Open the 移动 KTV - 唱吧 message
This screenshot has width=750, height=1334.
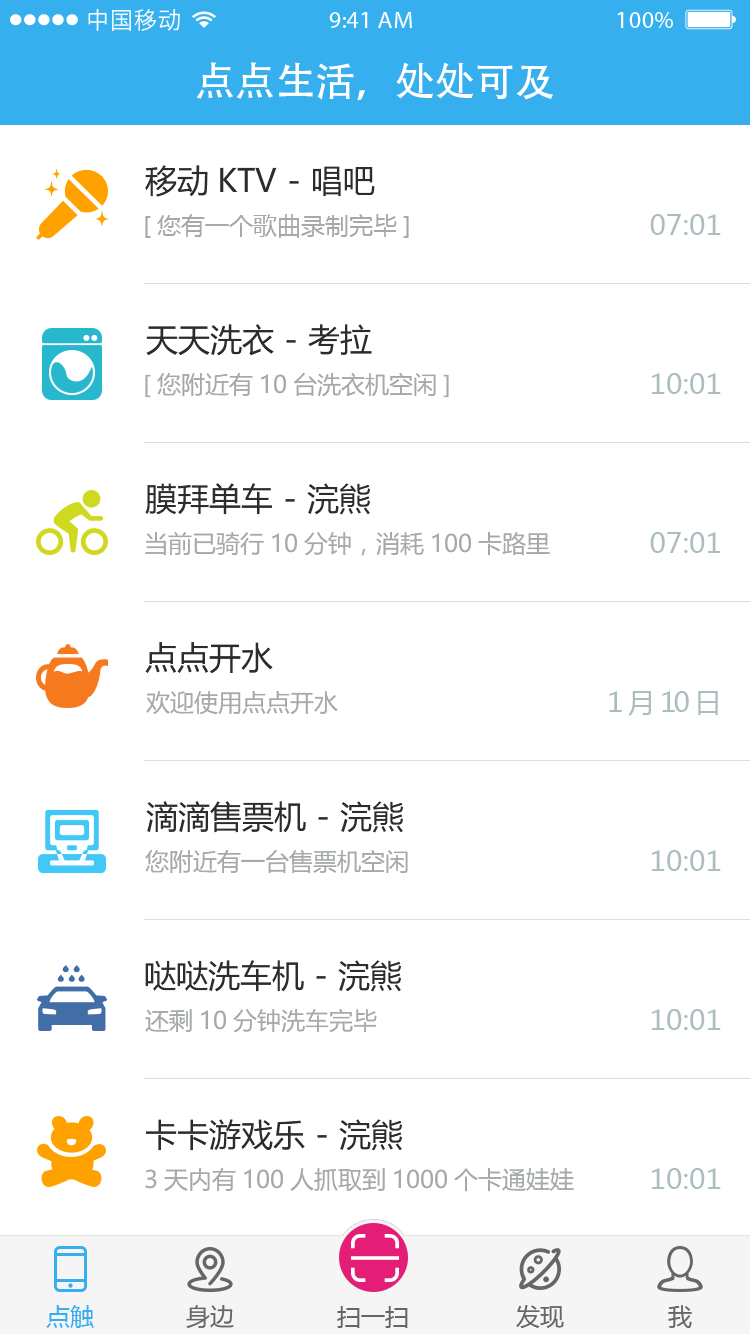click(x=375, y=204)
